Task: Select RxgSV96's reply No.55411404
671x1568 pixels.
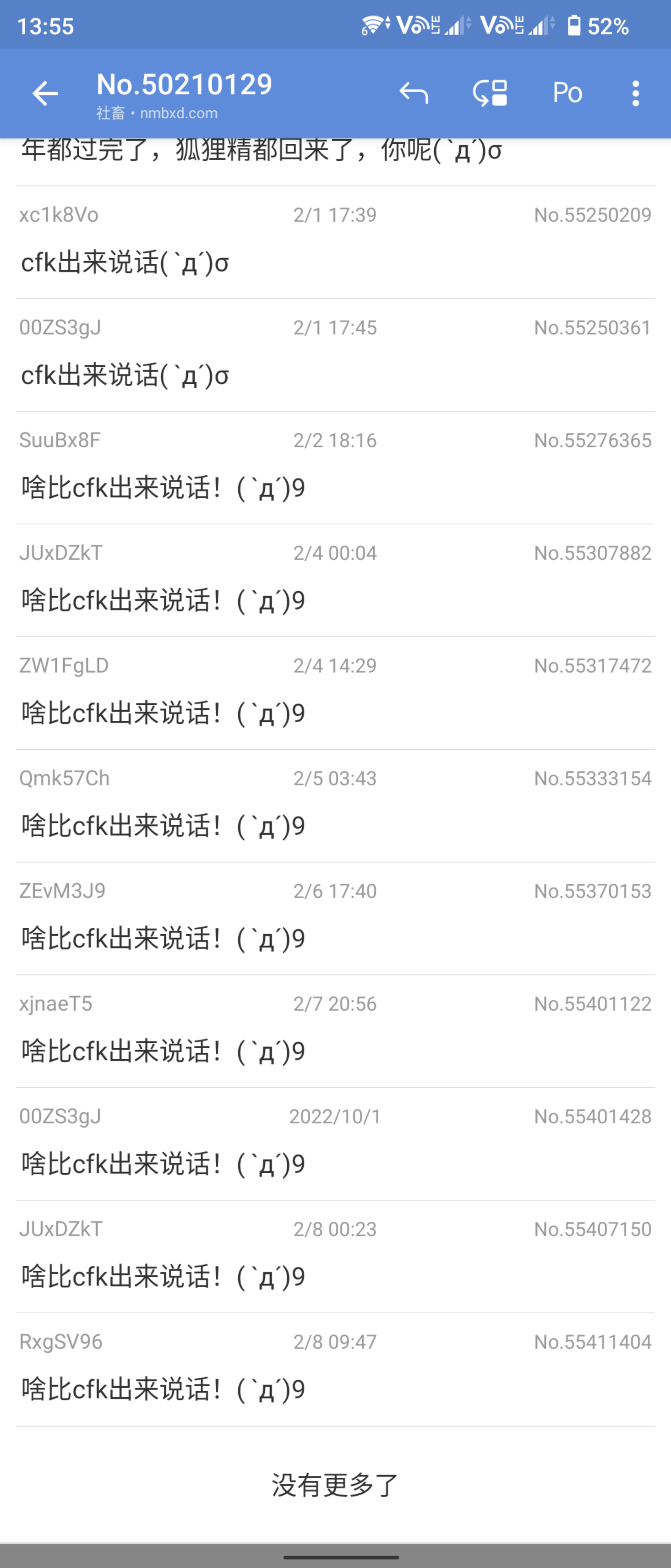Action: (x=335, y=1368)
